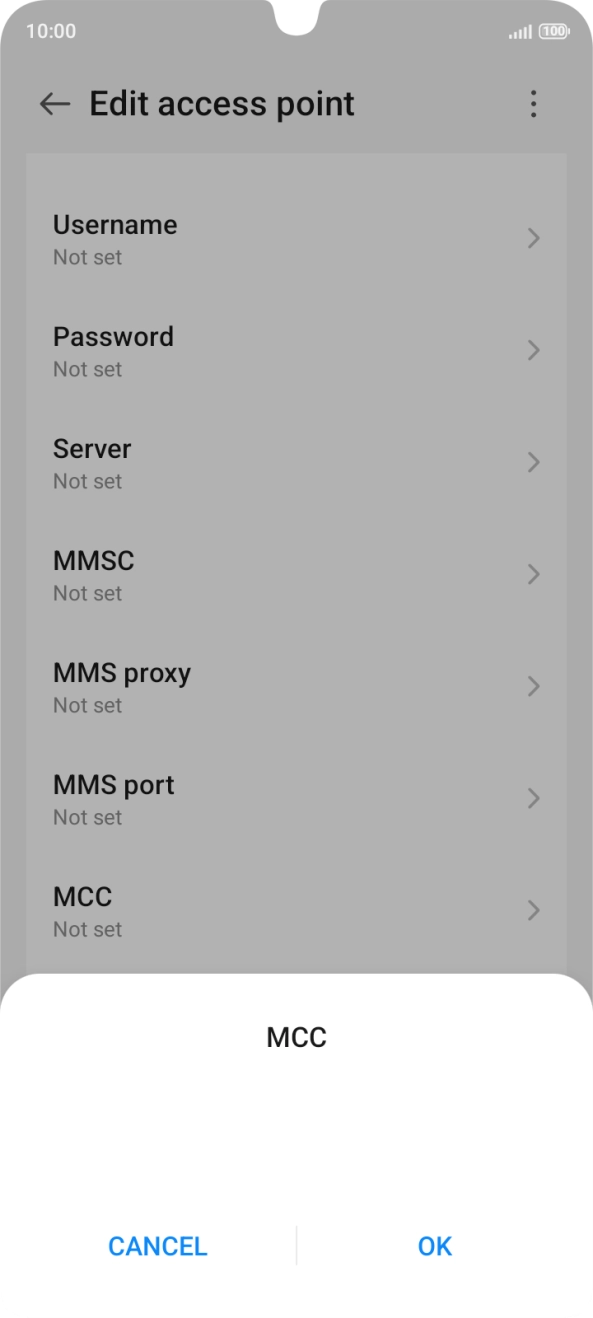This screenshot has height=1318, width=593.
Task: Open the Server setting
Action: coord(296,463)
